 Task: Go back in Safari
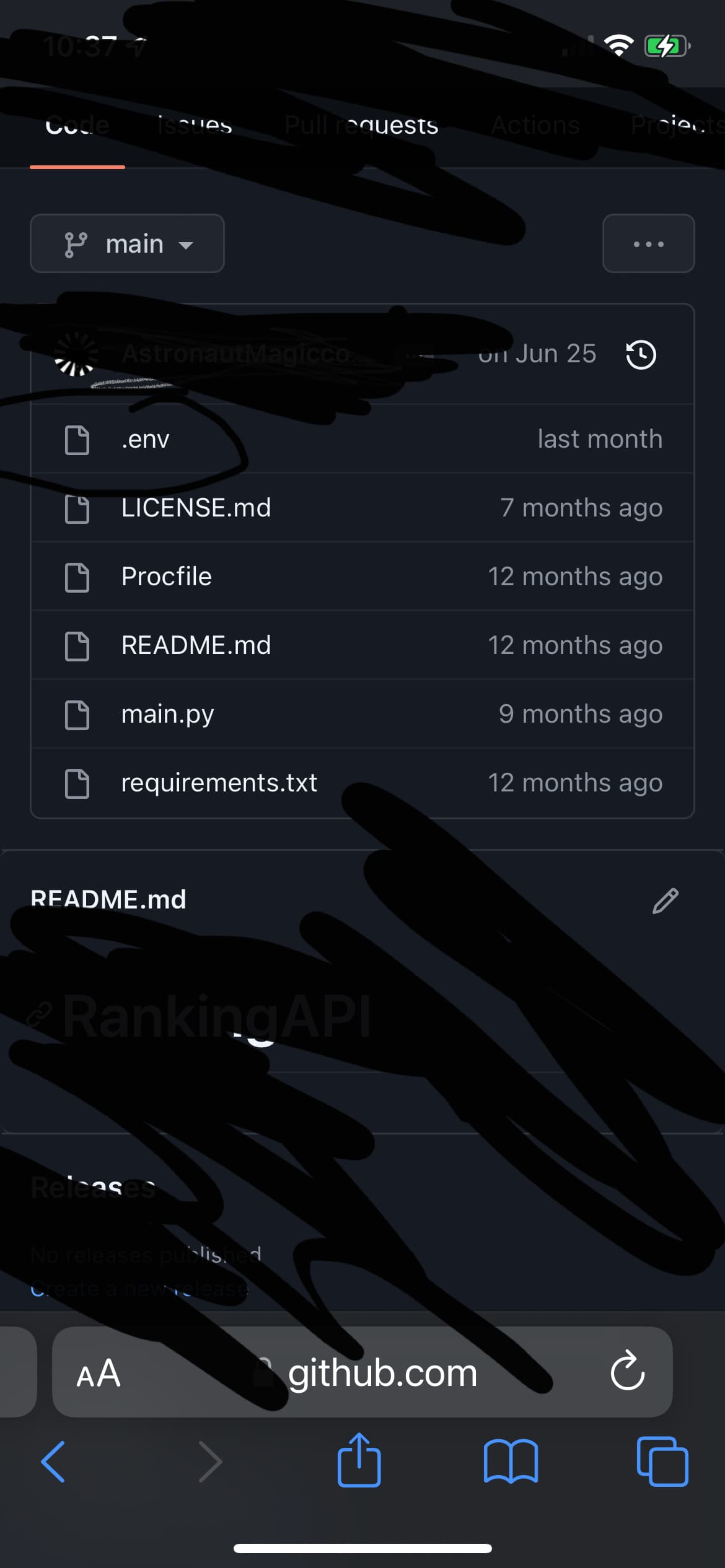coord(53,1461)
